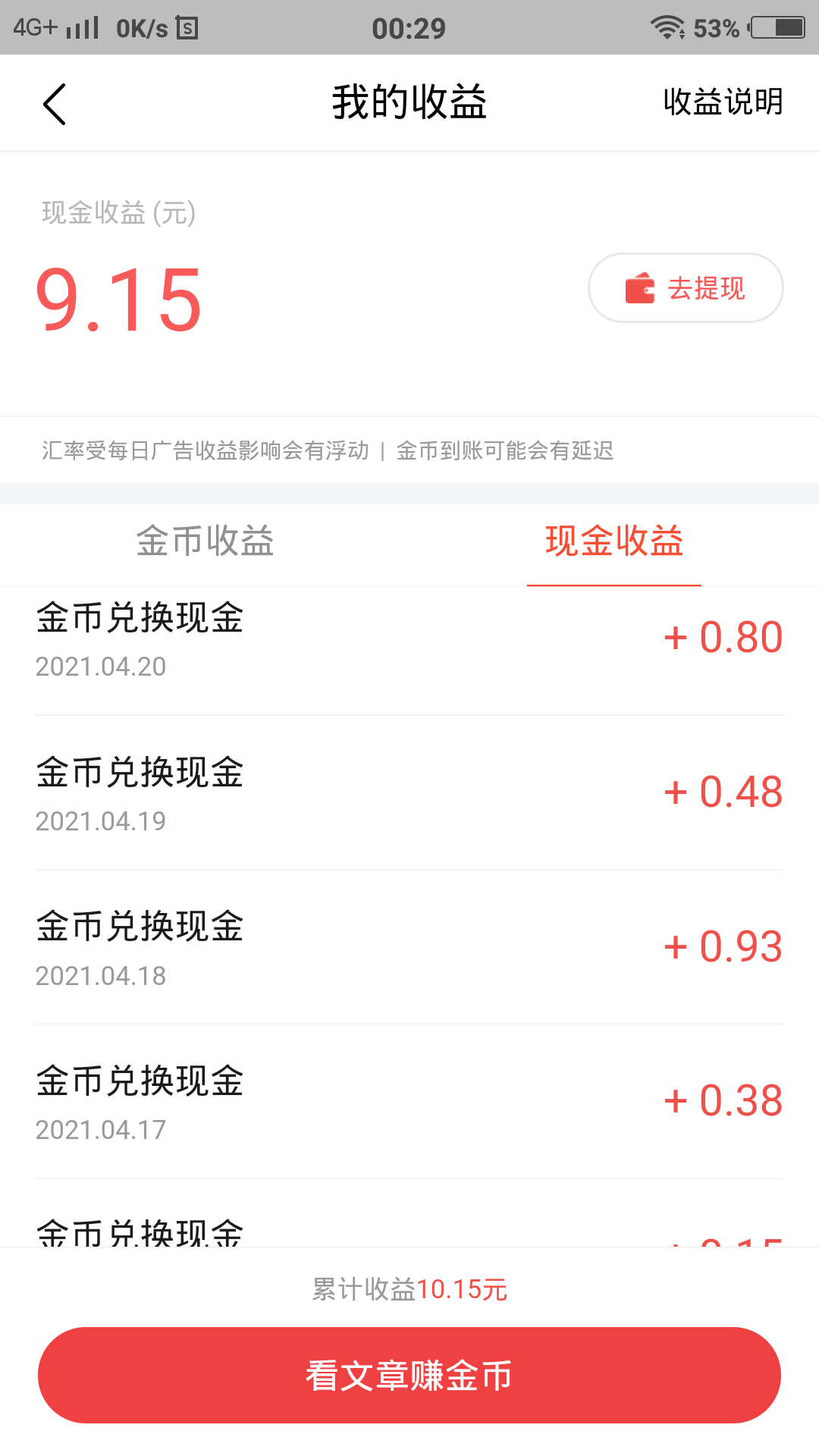Tap the clock showing 00:29
Viewport: 819px width, 1456px height.
click(x=409, y=27)
